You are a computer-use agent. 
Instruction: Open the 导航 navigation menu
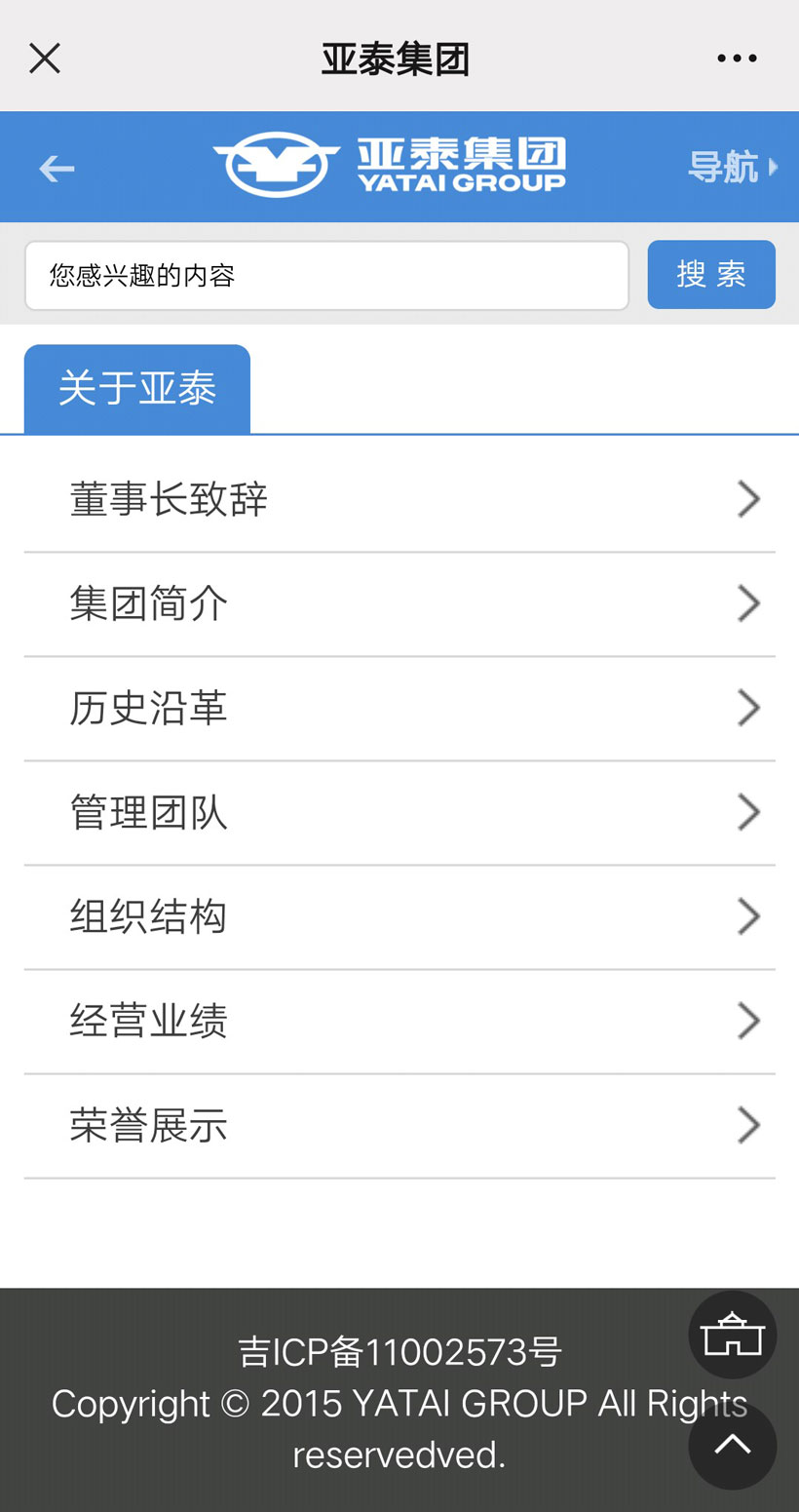pos(731,167)
